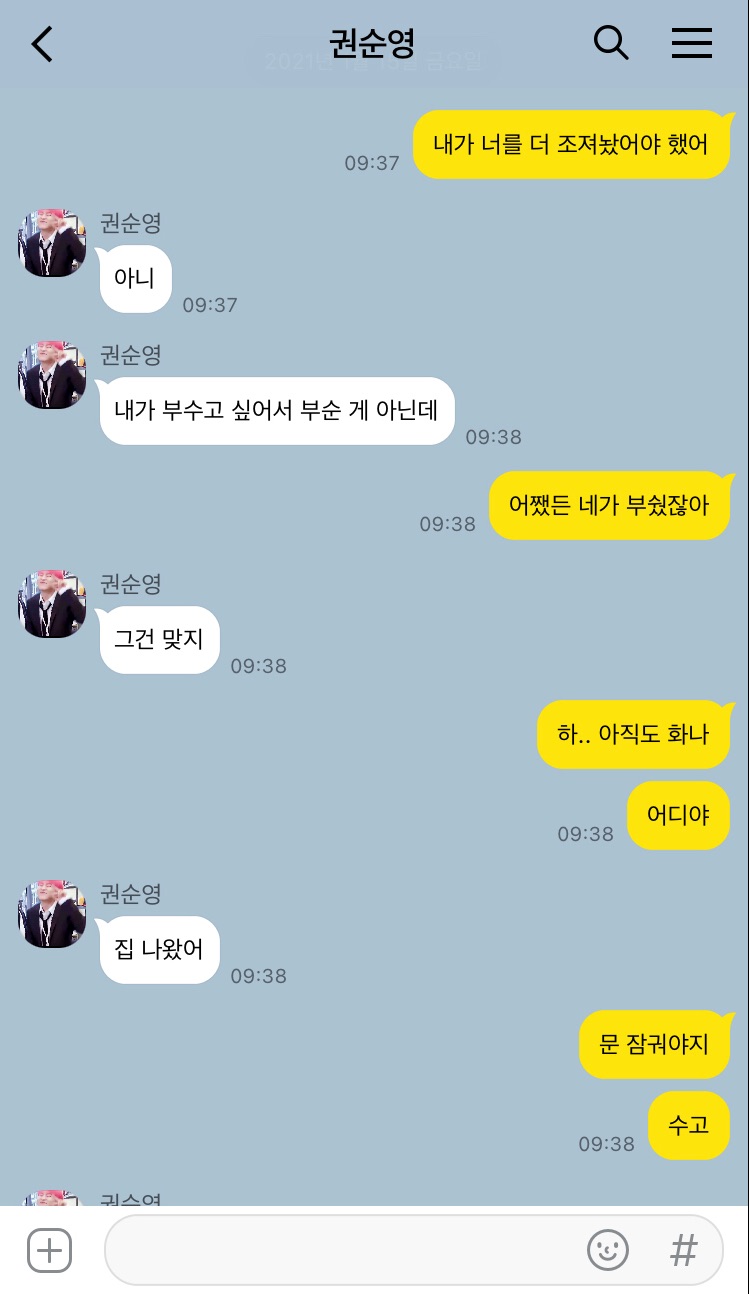Viewport: 749px width, 1294px height.
Task: Select the 아니 message bubble
Action: pyautogui.click(x=135, y=278)
